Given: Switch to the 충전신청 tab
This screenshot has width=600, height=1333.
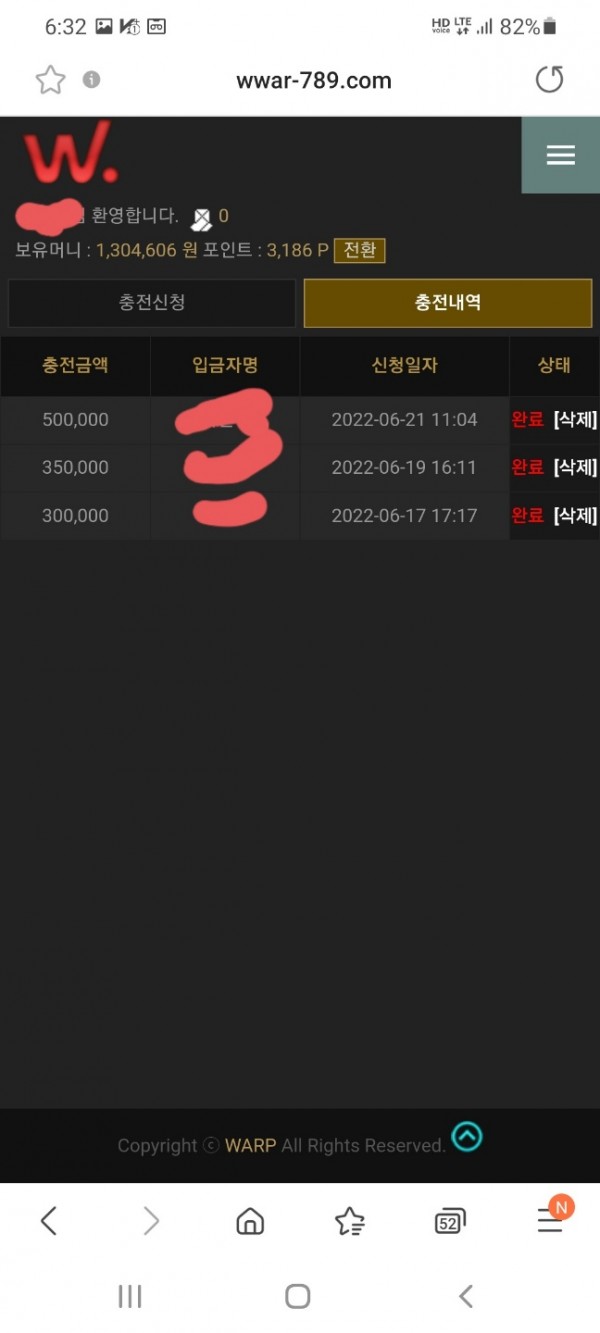Looking at the screenshot, I should click(x=152, y=302).
